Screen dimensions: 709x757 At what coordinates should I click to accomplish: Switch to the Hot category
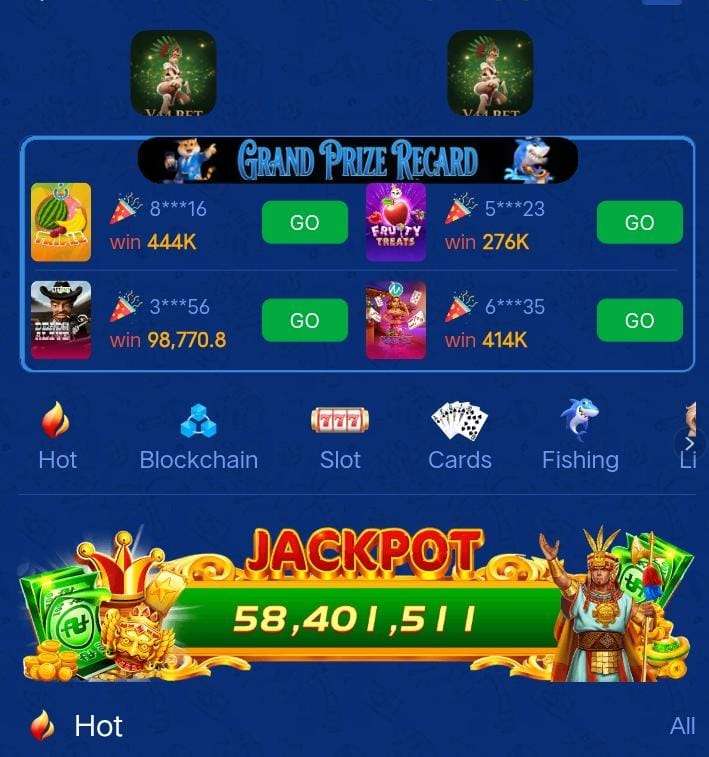[x=57, y=437]
